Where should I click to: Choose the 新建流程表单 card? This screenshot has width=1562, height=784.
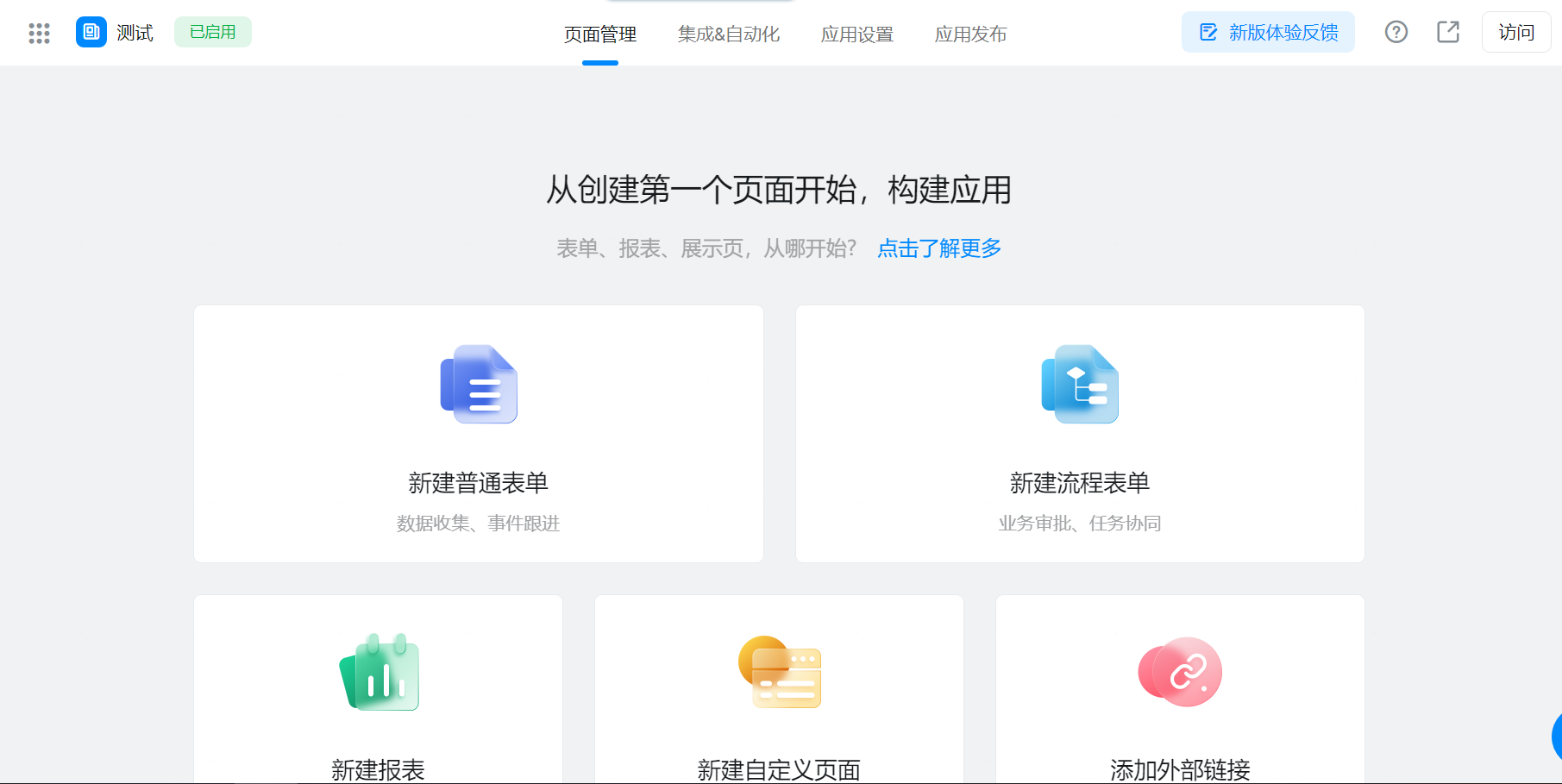click(1079, 434)
